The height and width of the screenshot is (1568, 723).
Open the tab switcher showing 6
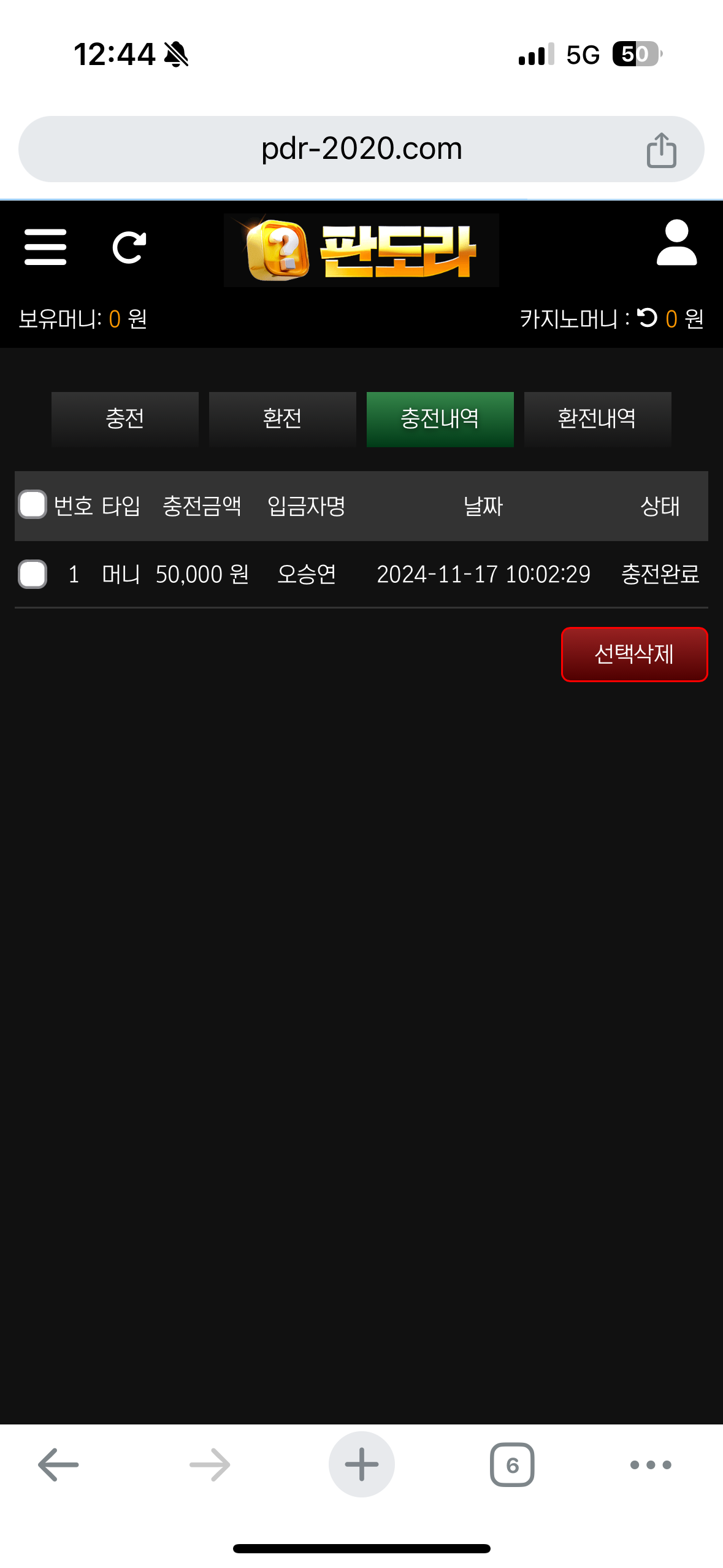pos(512,1464)
